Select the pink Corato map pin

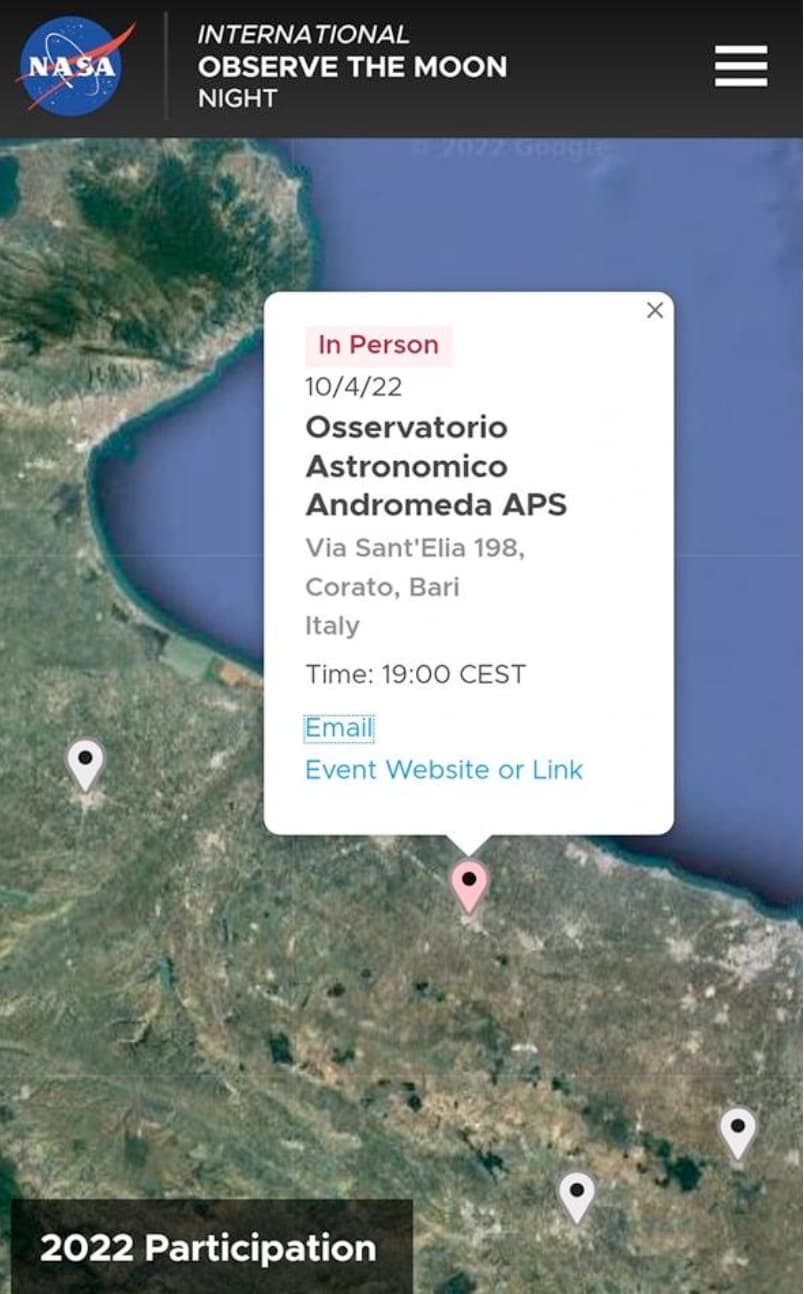[469, 883]
